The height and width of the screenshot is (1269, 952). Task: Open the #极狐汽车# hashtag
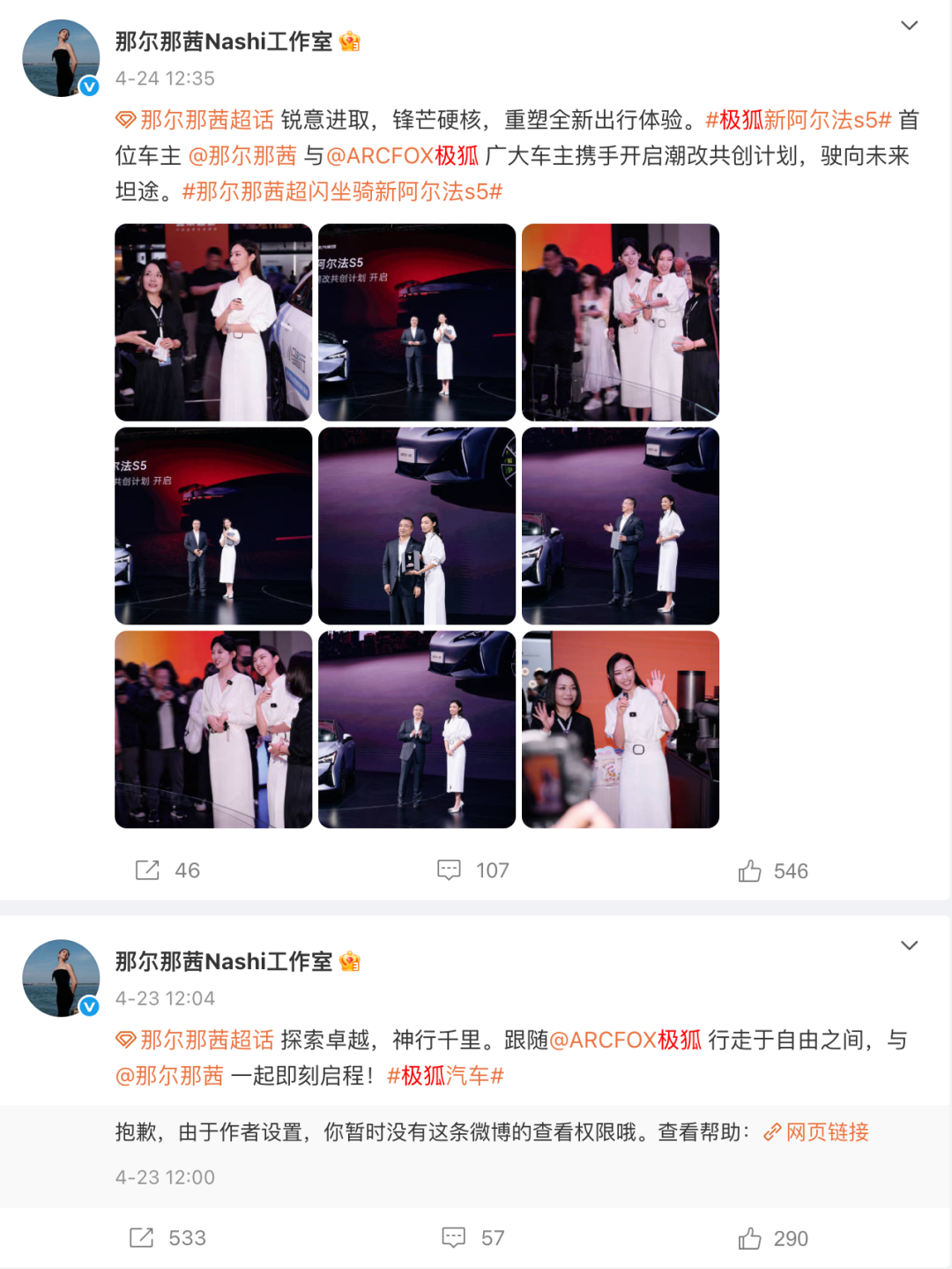pos(445,1076)
